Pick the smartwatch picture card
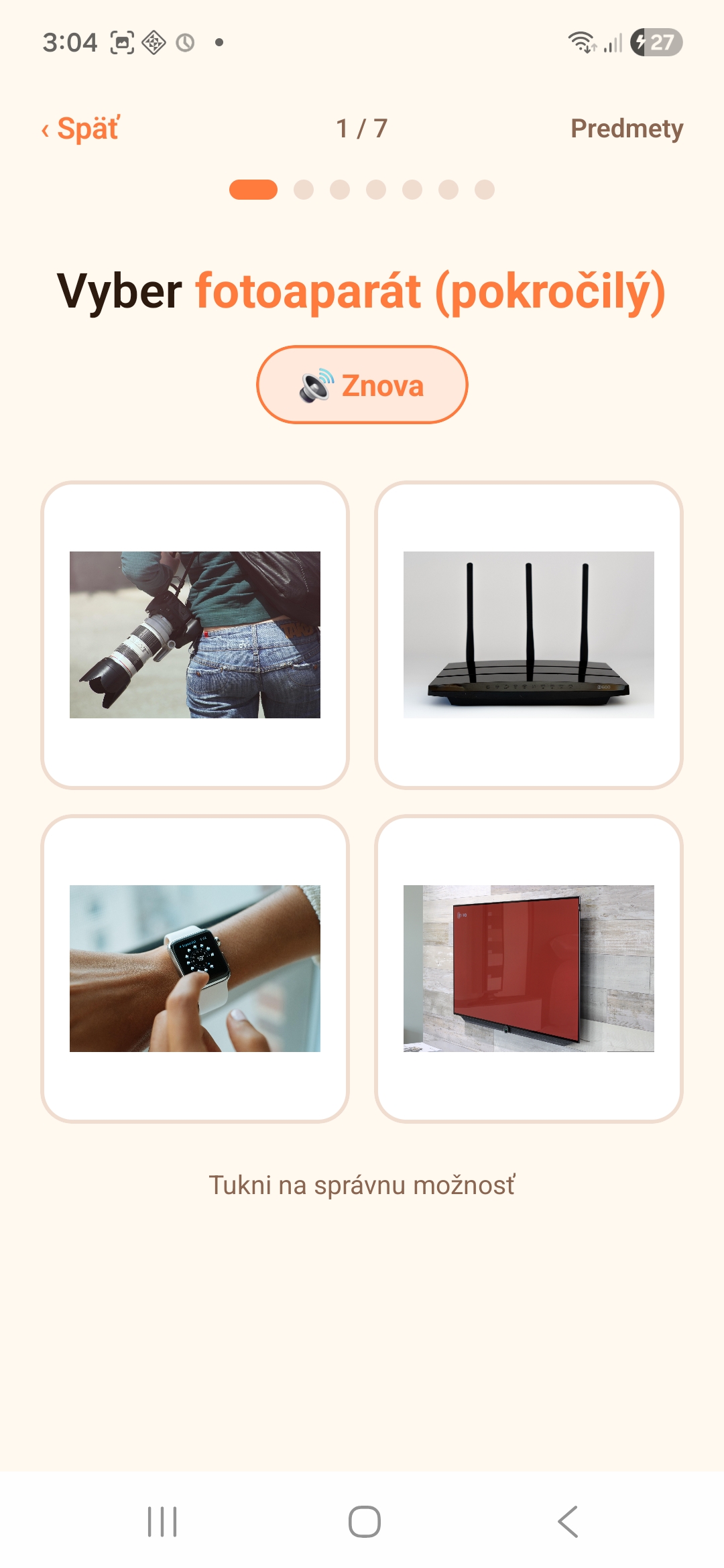 click(x=195, y=969)
